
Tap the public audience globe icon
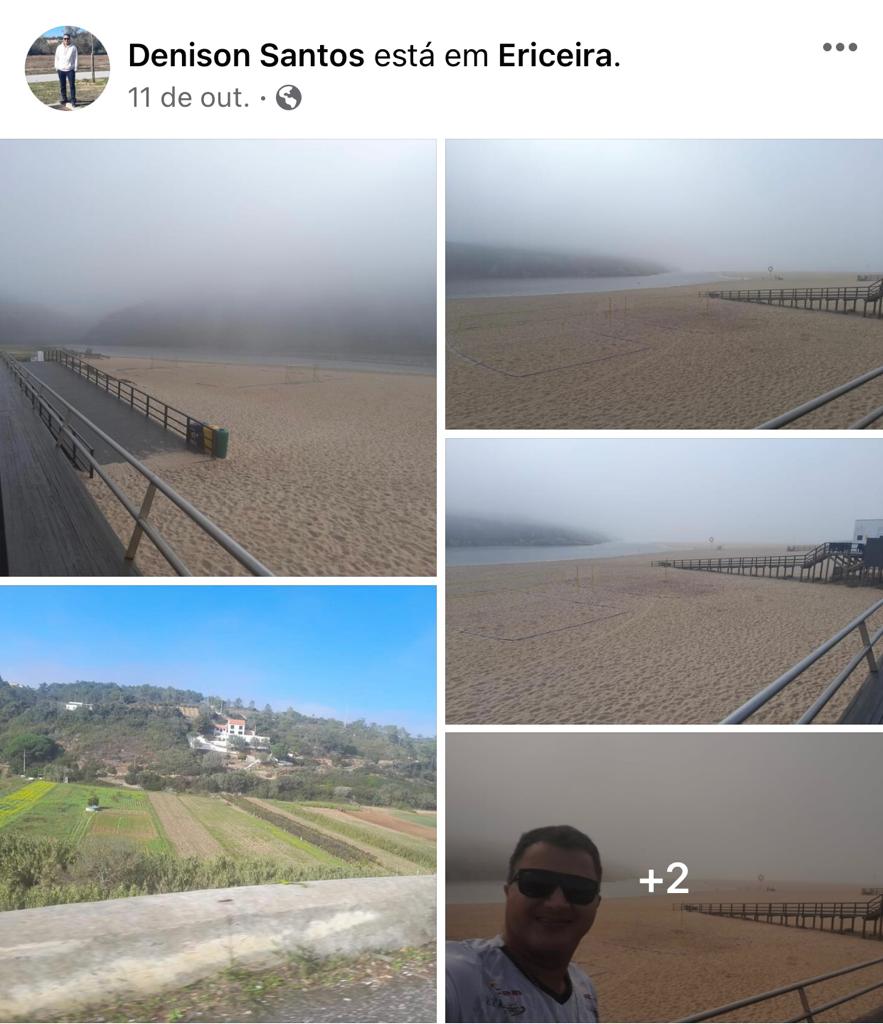click(x=289, y=98)
